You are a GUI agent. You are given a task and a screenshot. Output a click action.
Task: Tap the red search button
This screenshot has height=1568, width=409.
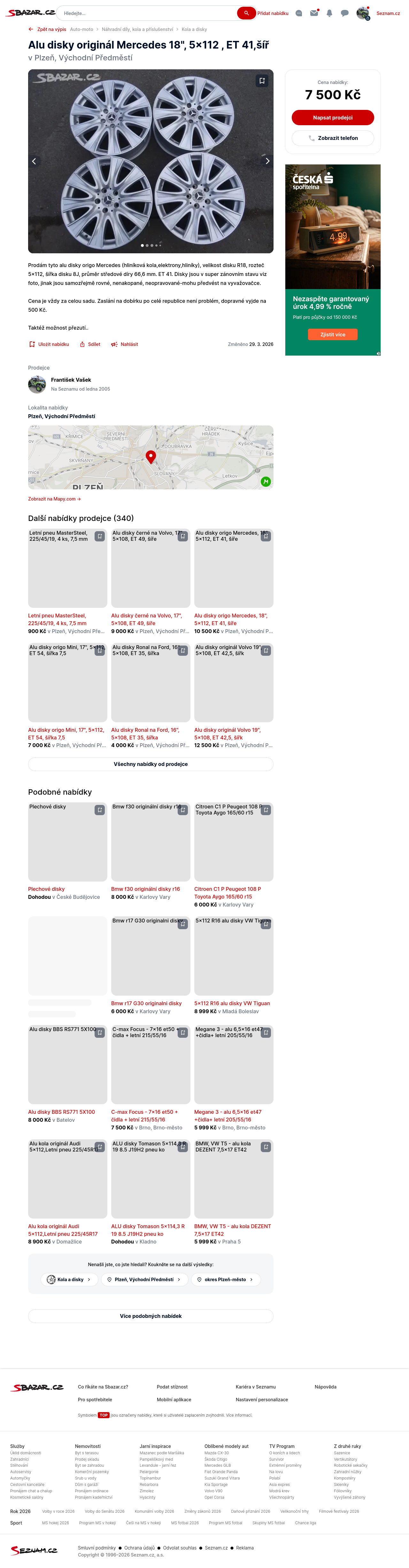point(246,13)
